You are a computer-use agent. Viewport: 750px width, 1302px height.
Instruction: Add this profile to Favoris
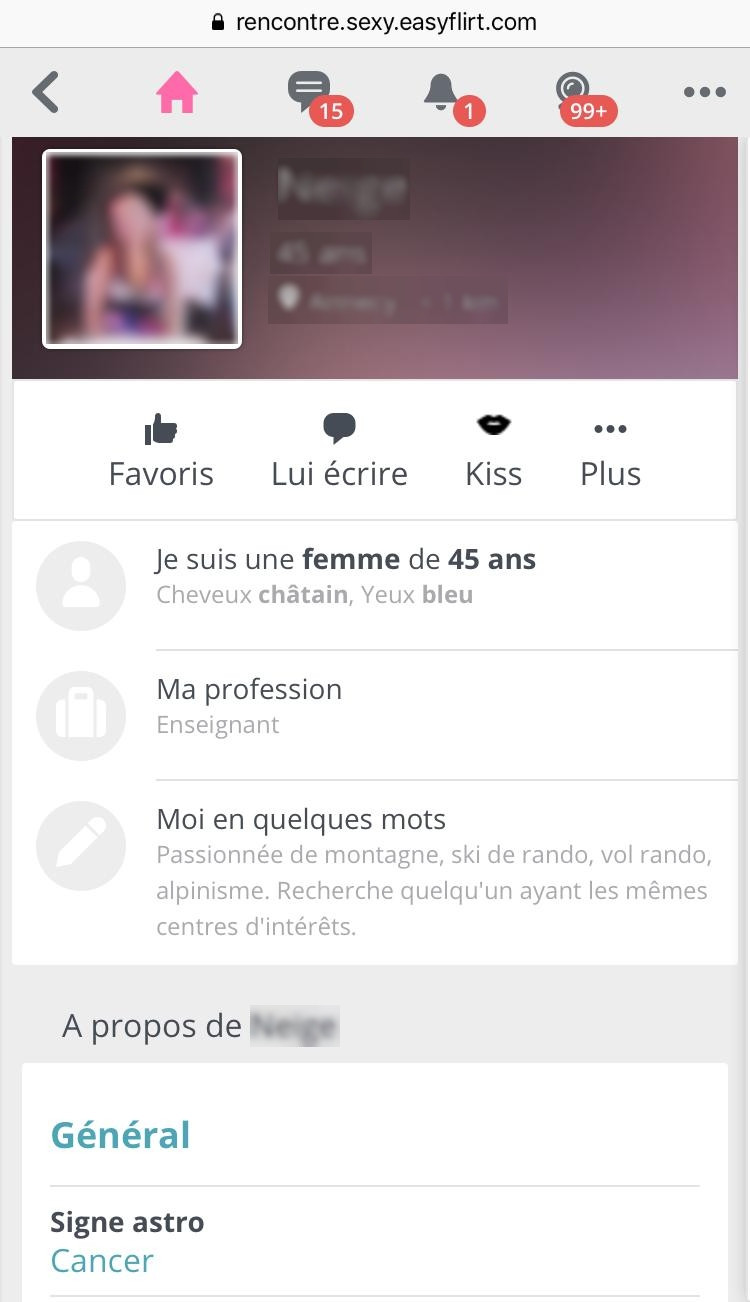[161, 453]
